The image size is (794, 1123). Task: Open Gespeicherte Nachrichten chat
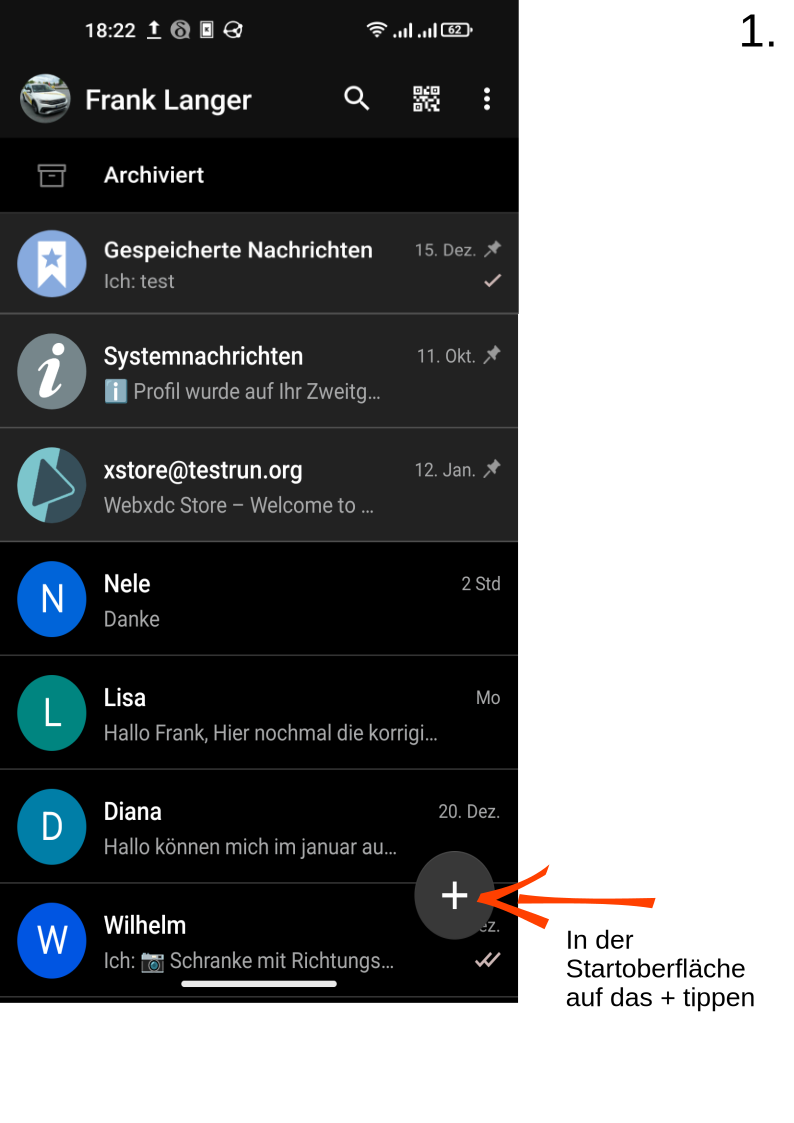tap(238, 264)
